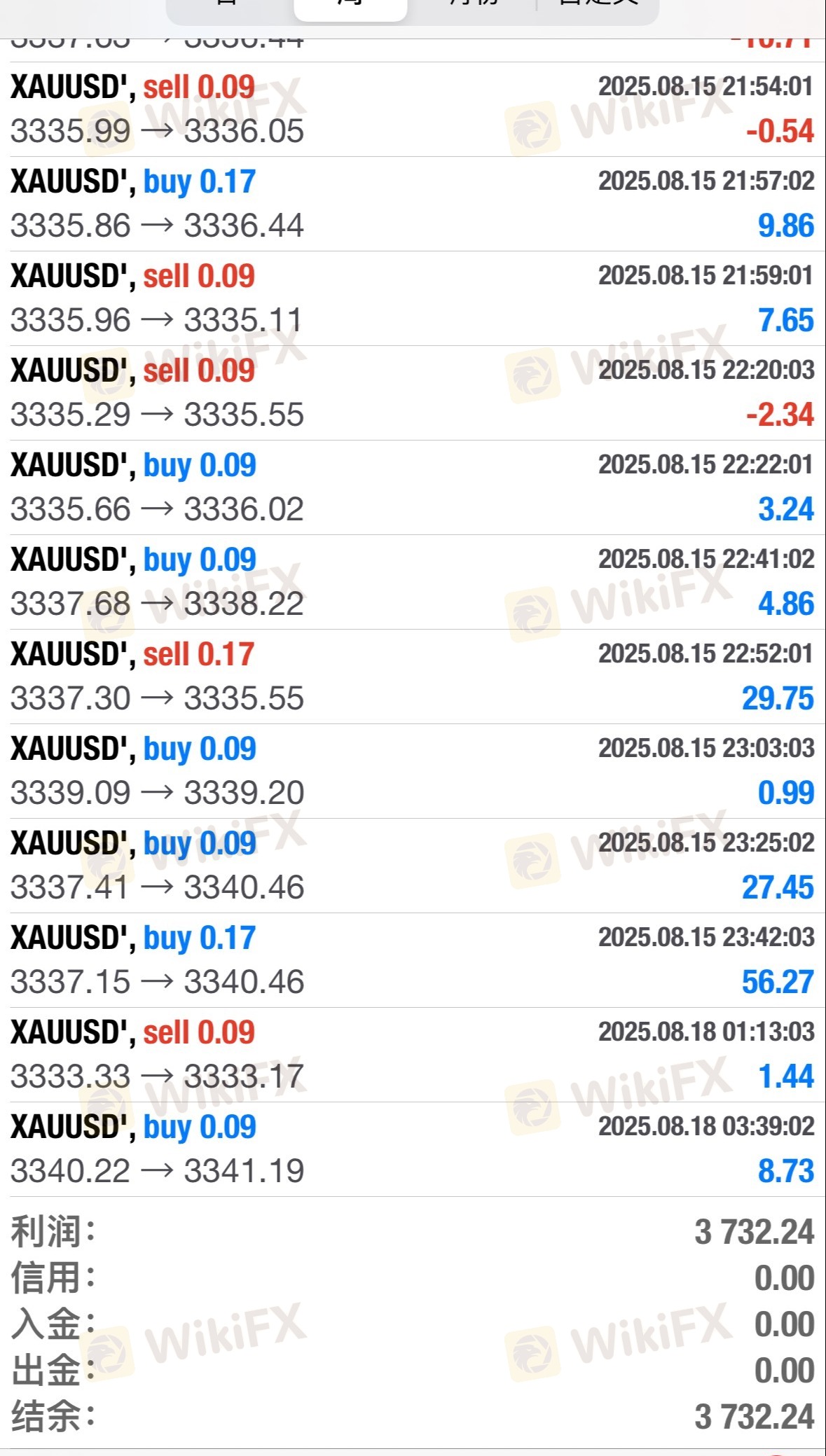The height and width of the screenshot is (1456, 826).
Task: View the 22:41:02 buy trade details
Action: coord(413,582)
